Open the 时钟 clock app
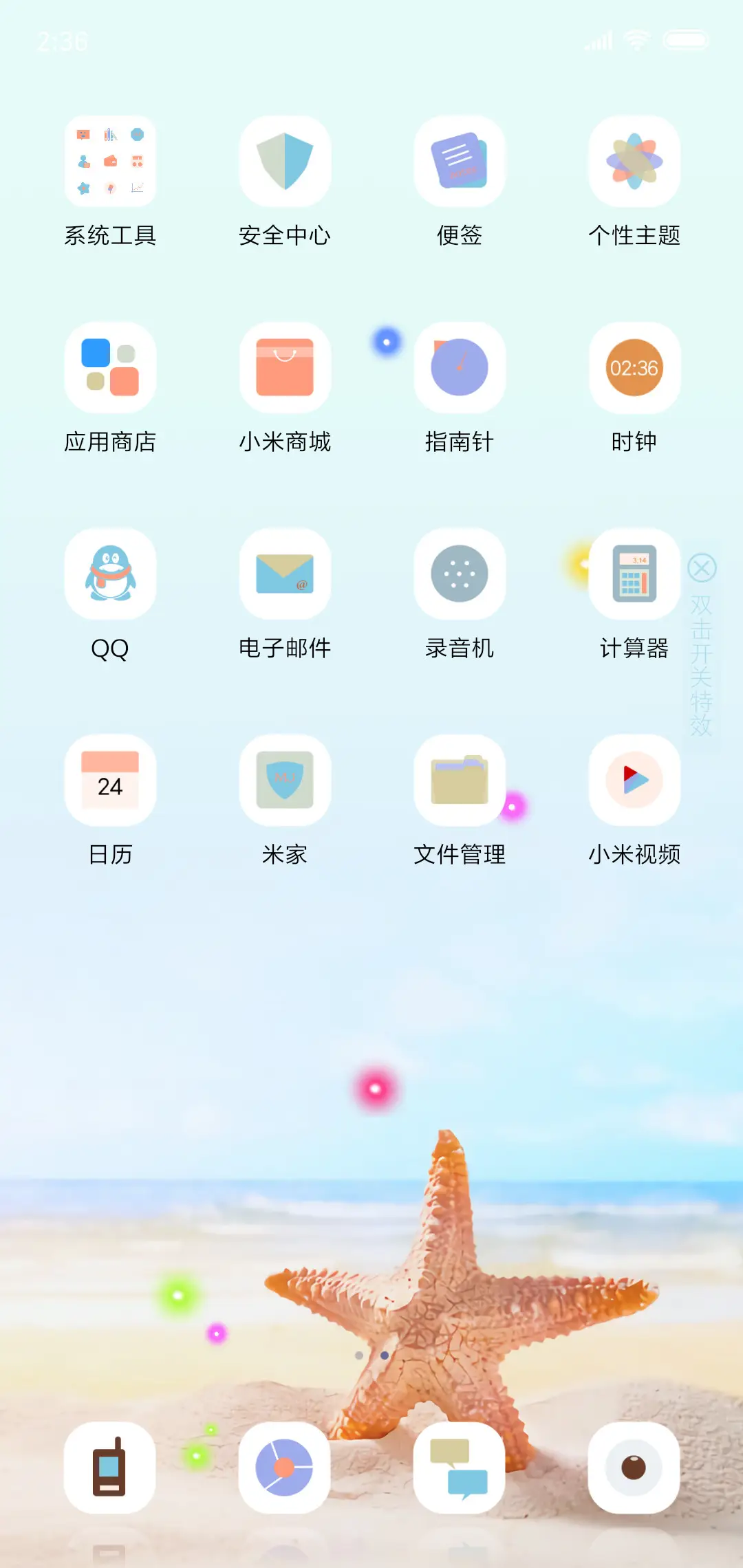The width and height of the screenshot is (743, 1568). [634, 368]
